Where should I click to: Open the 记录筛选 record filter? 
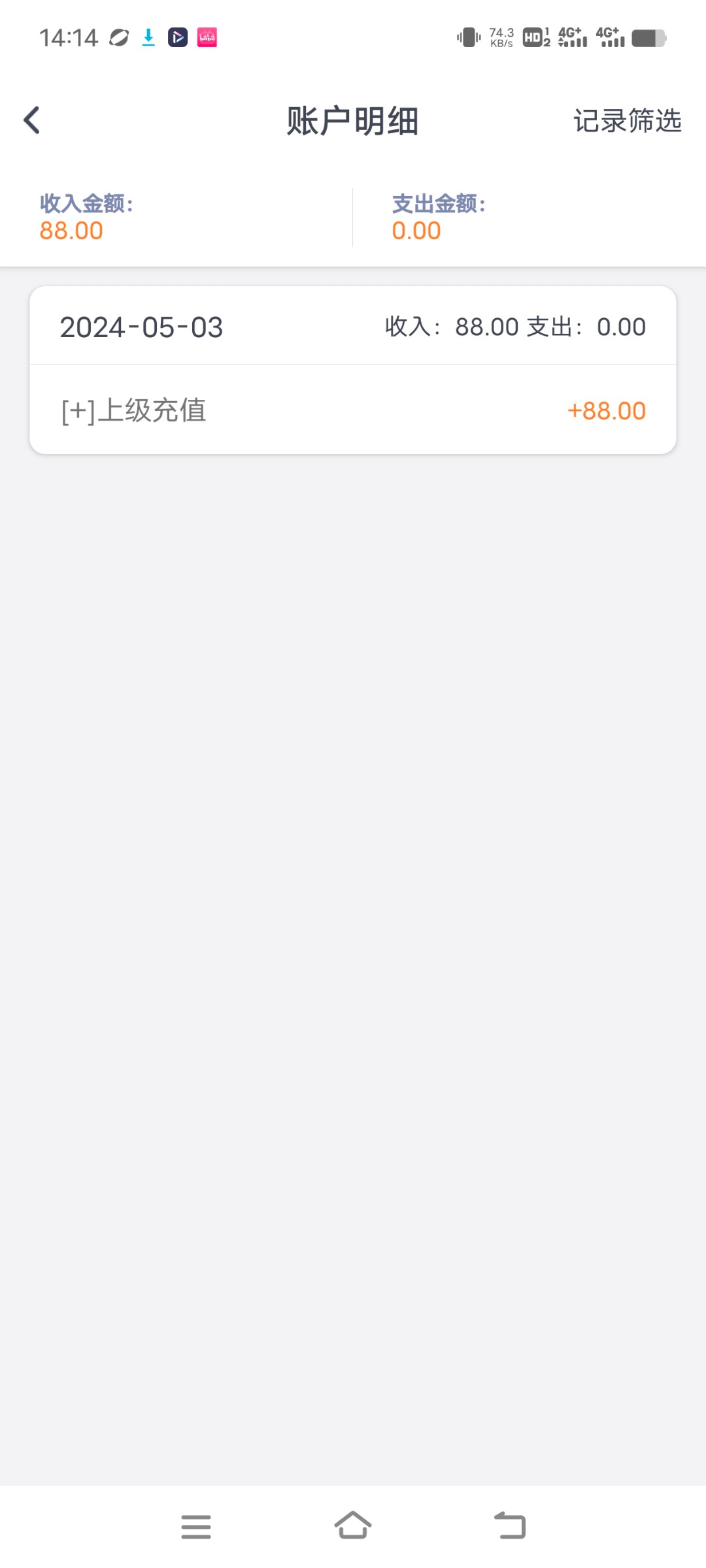click(x=627, y=121)
